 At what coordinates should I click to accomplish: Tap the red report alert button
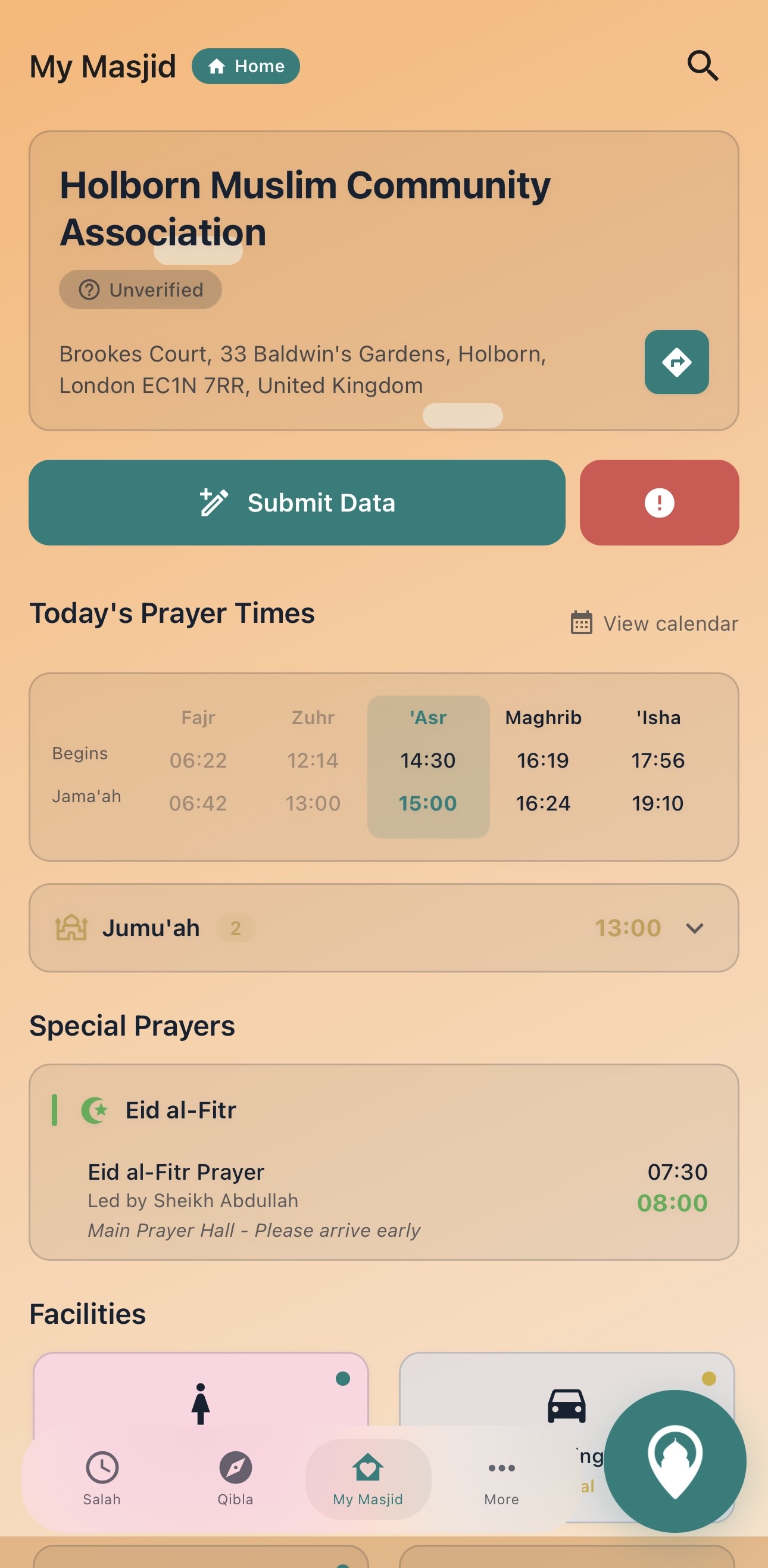(x=659, y=502)
